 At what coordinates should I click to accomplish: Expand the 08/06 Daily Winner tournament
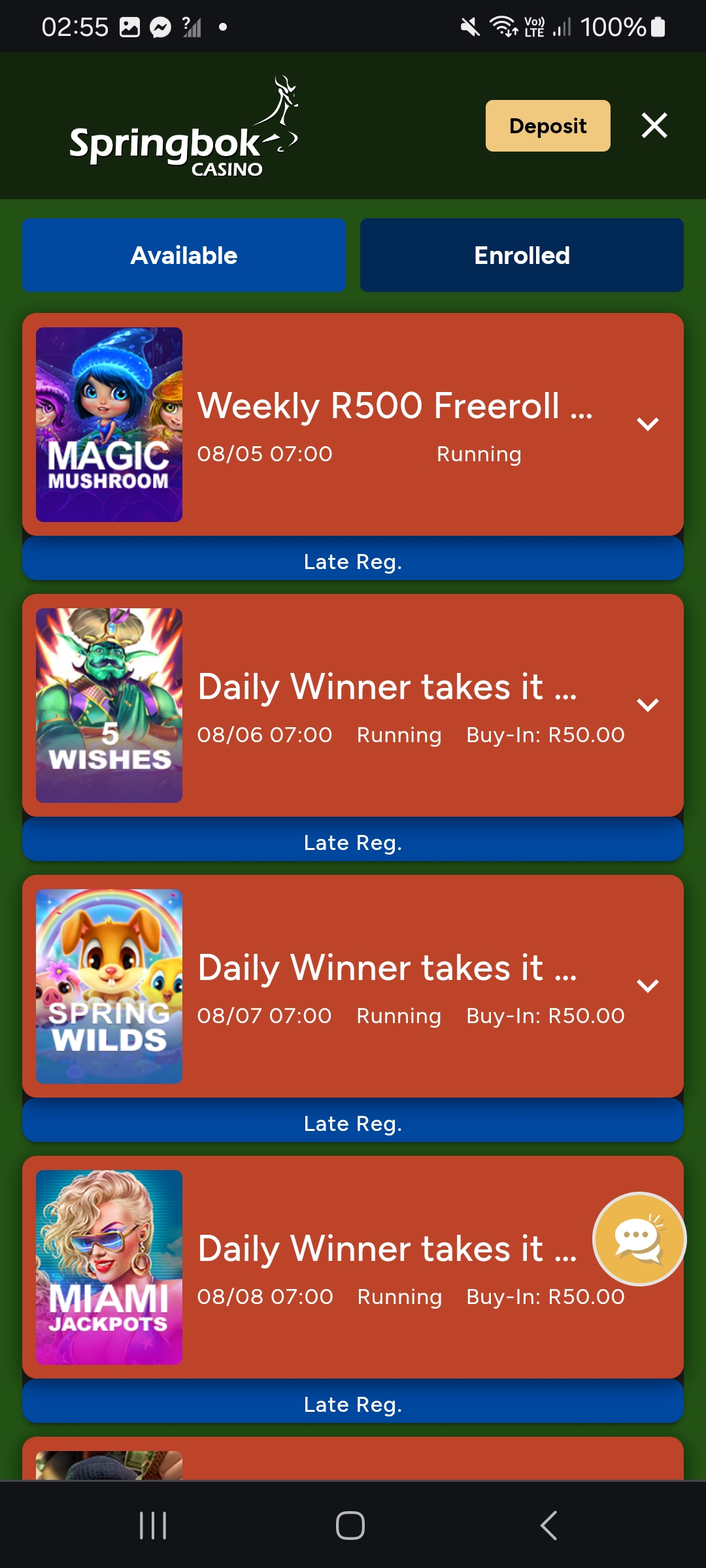(x=647, y=705)
